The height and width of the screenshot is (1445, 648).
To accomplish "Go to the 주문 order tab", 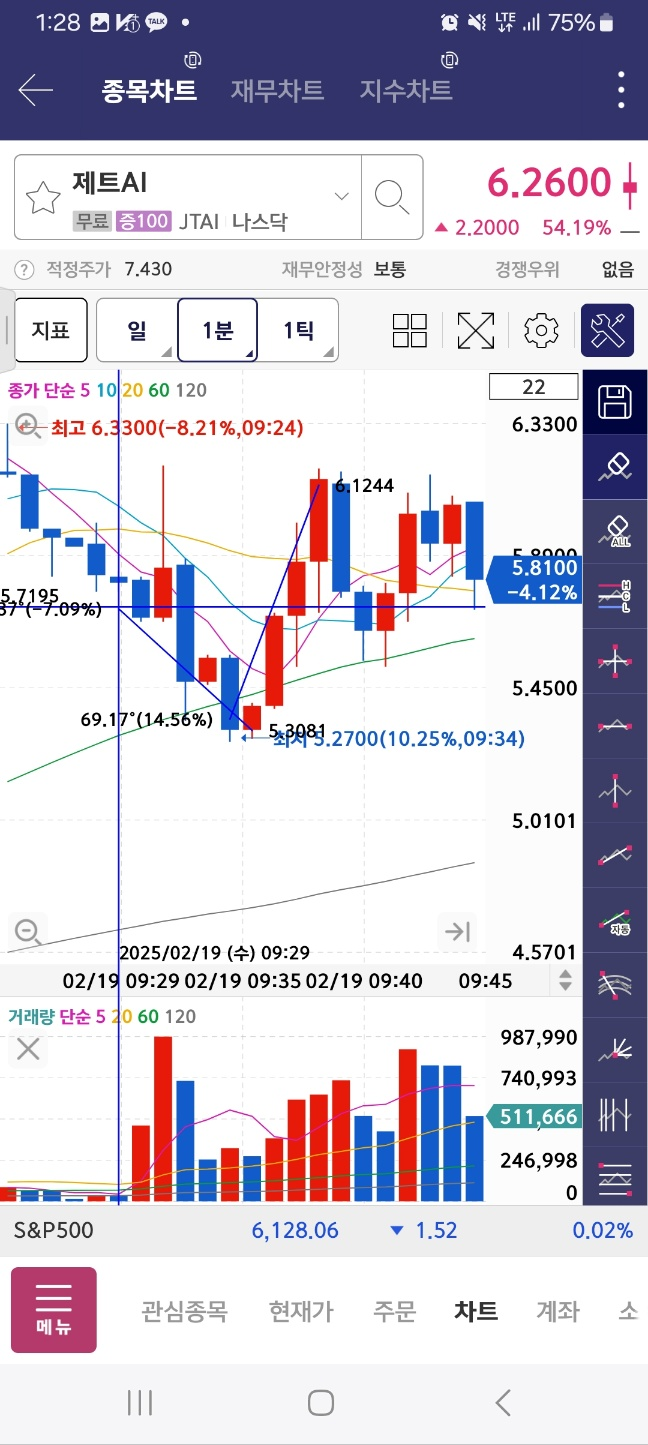I will tap(394, 1311).
